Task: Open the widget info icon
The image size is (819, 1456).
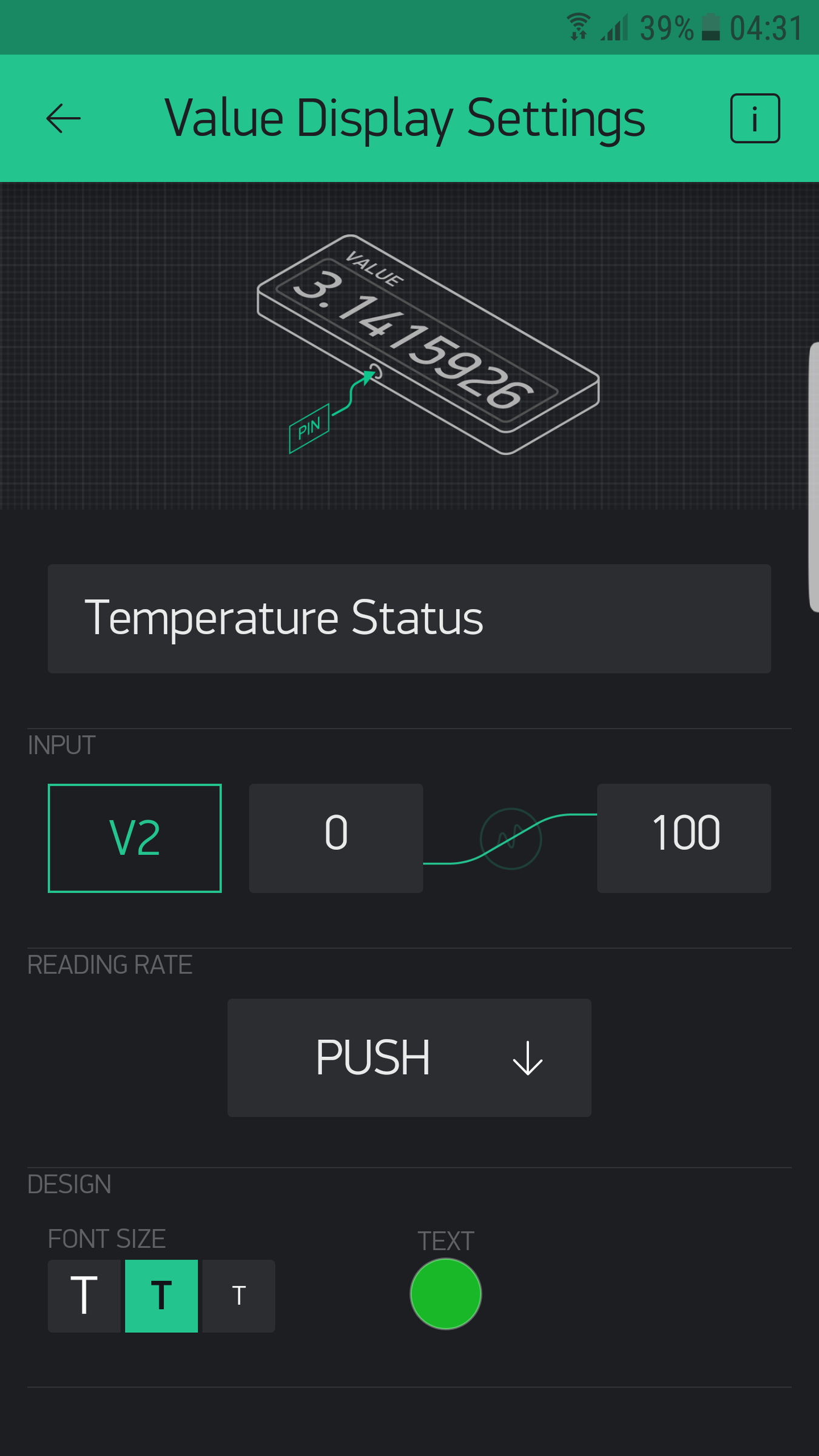Action: click(755, 118)
